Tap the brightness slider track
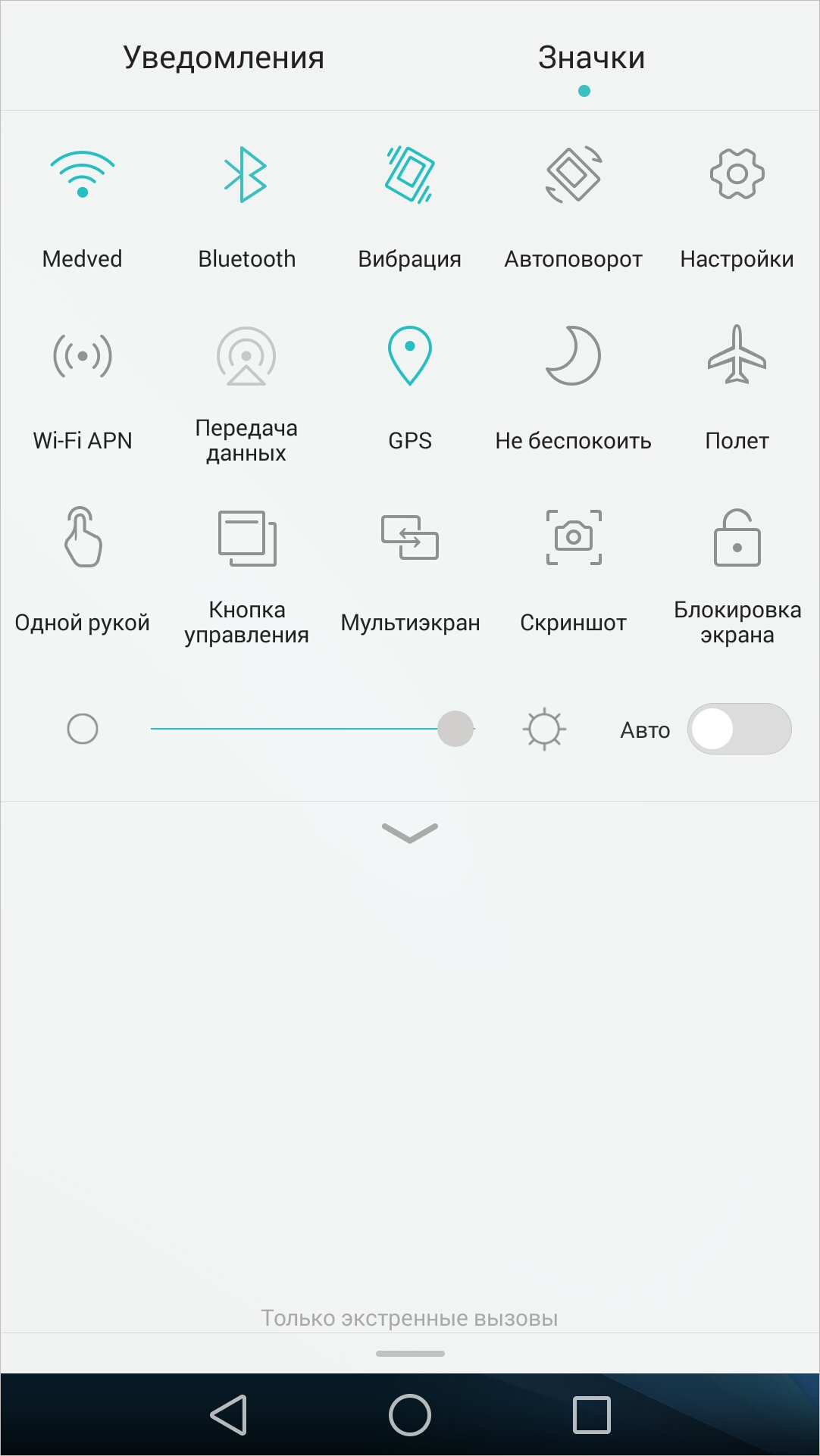This screenshot has height=1456, width=820. tap(312, 729)
